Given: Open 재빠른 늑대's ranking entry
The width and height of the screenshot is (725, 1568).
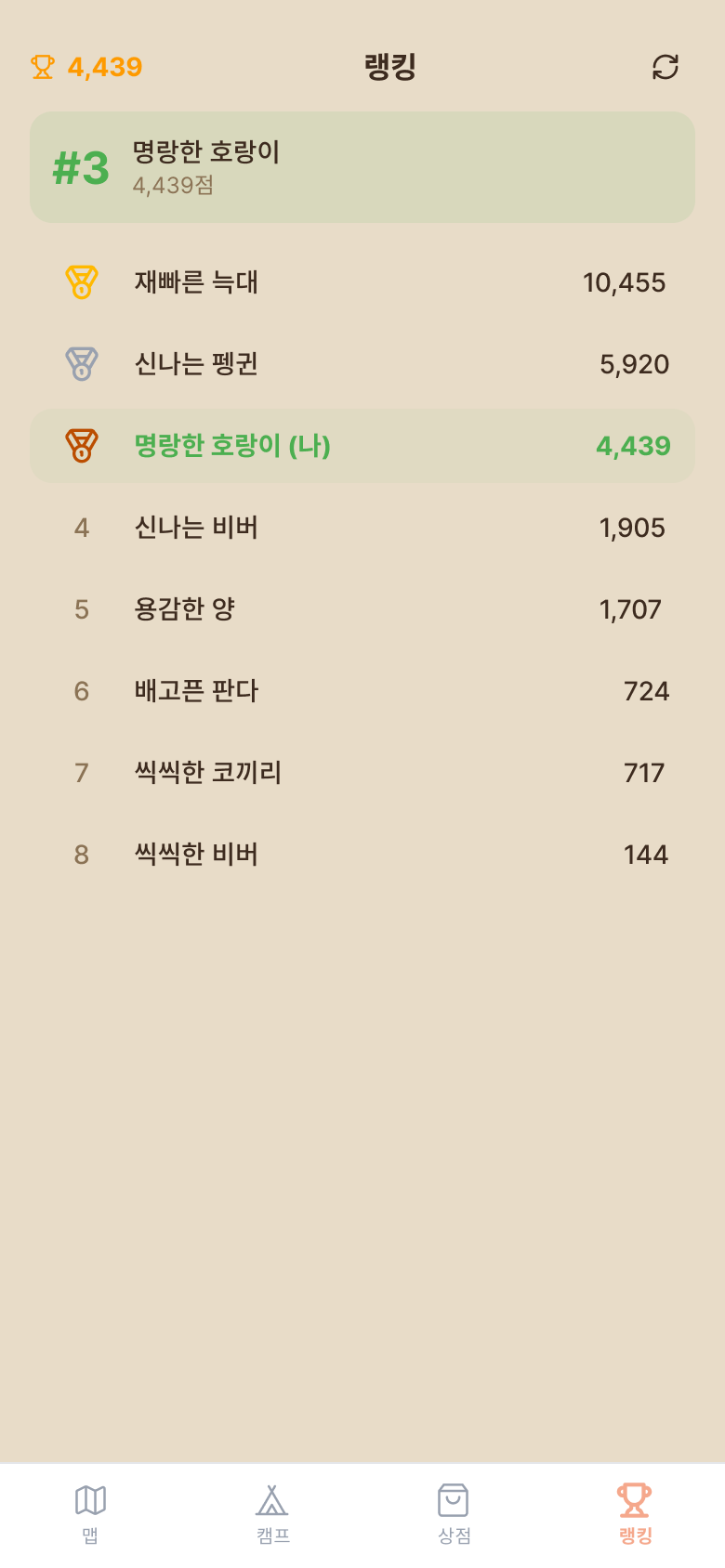Looking at the screenshot, I should pyautogui.click(x=362, y=281).
